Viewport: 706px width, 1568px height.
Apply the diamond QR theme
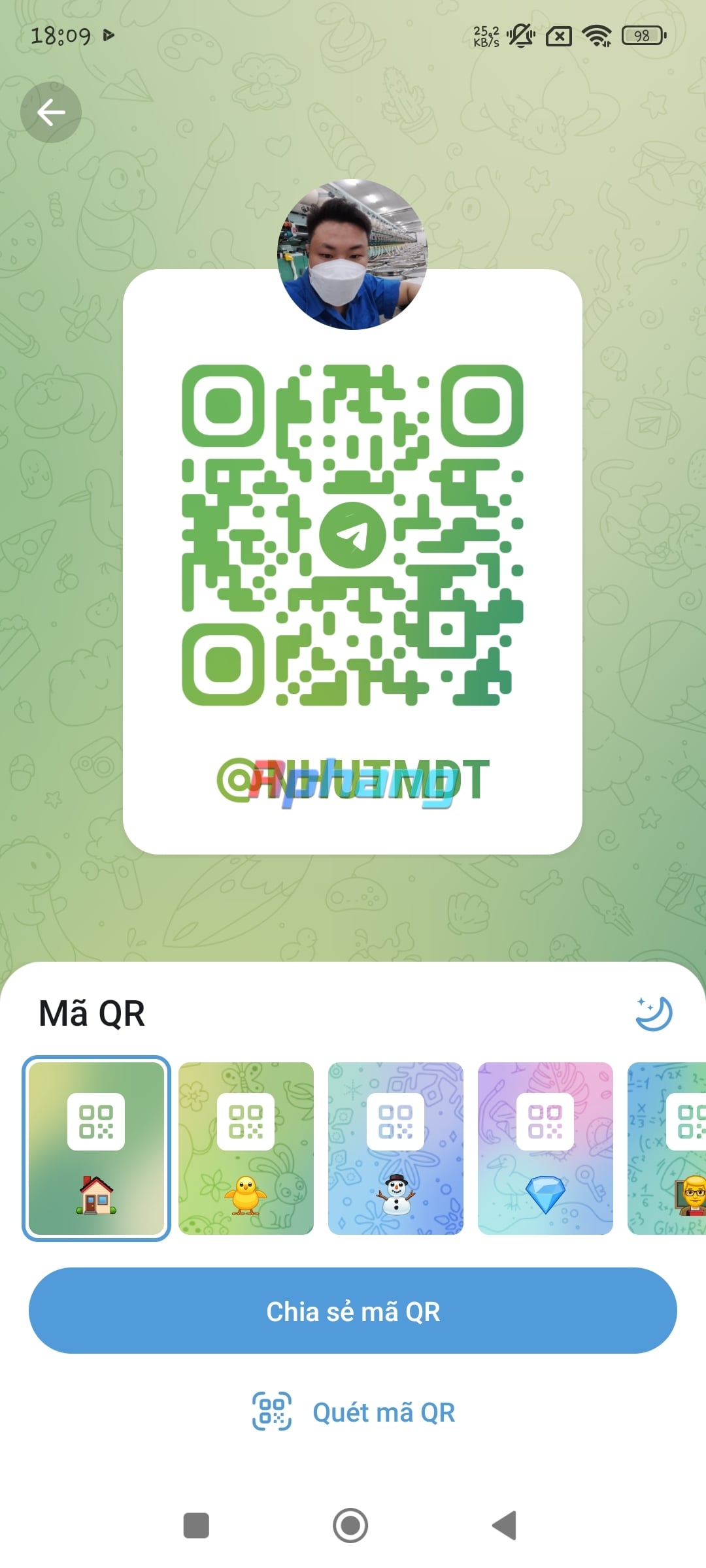pyautogui.click(x=545, y=1148)
